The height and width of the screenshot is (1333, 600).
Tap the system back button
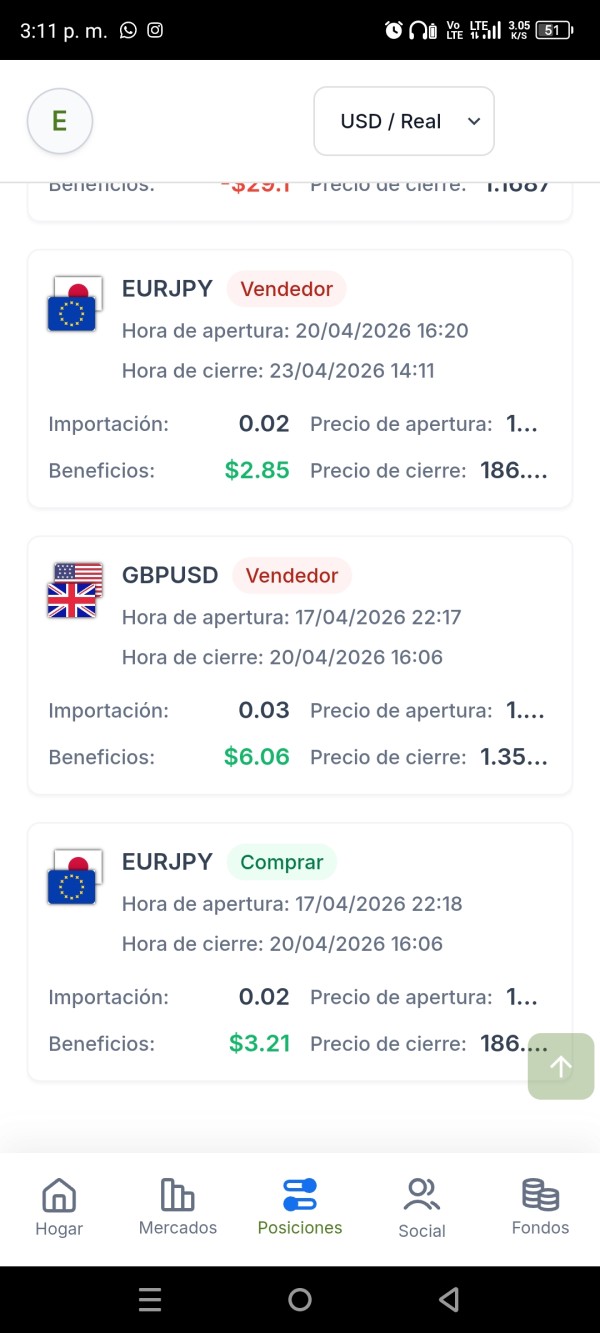click(x=449, y=1300)
